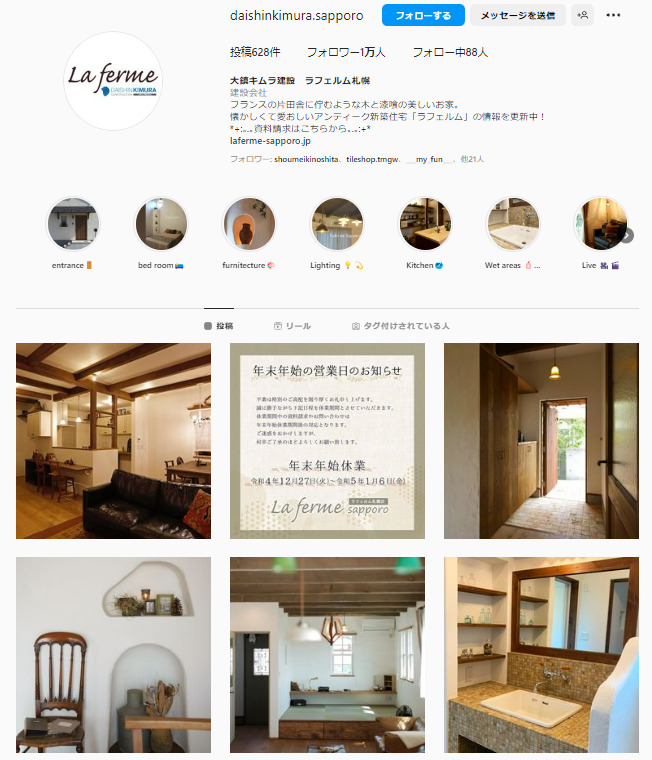
Task: Show more highlights with the arrow
Action: 627,236
